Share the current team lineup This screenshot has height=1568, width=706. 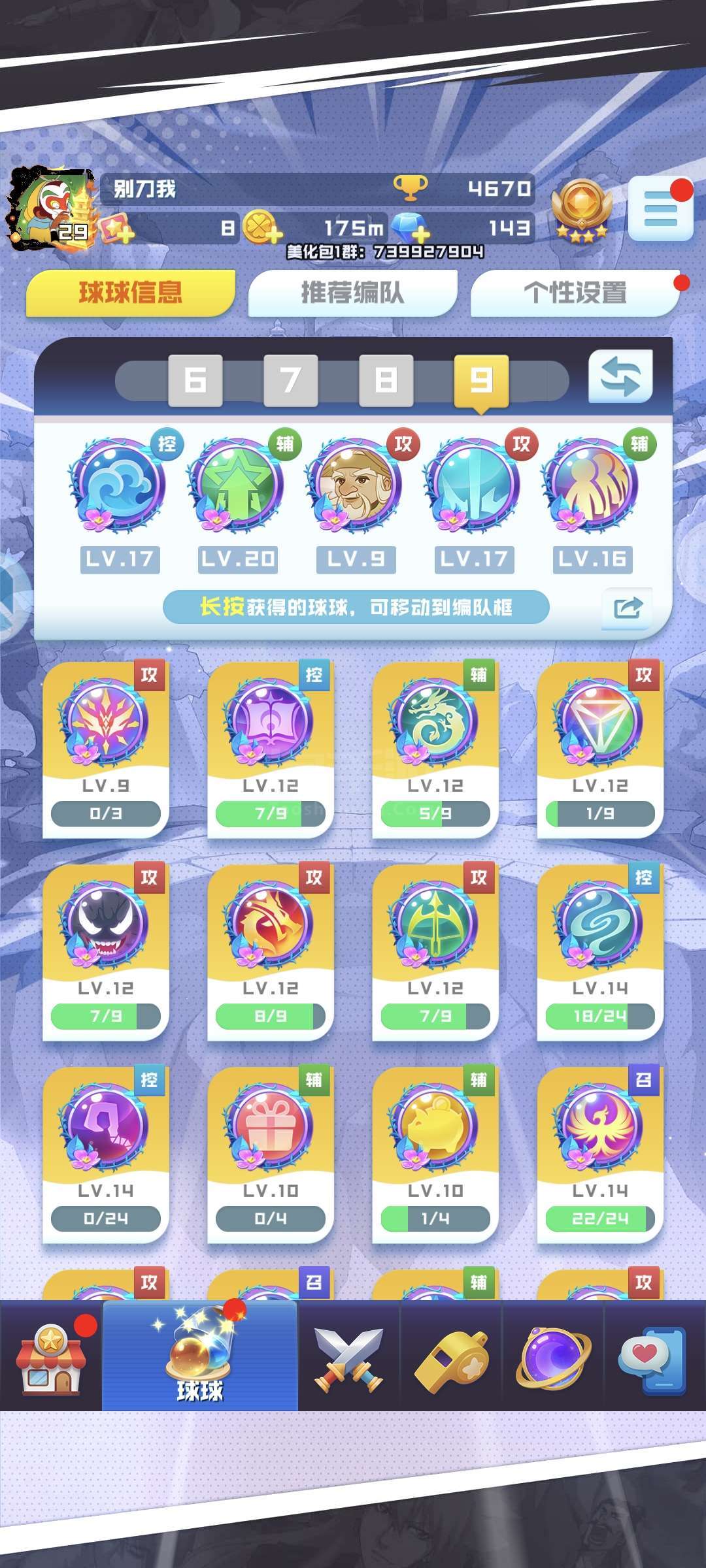pos(627,609)
